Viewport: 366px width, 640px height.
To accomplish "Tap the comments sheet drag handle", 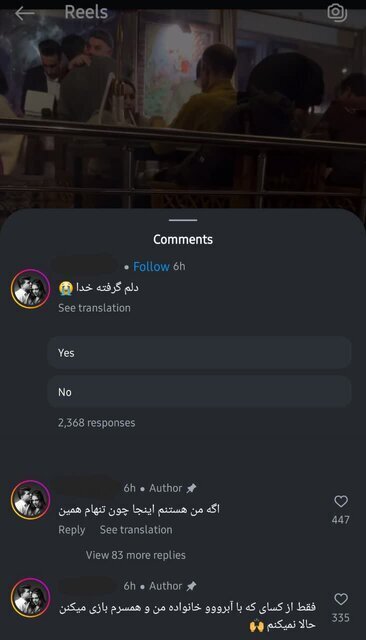I will click(x=183, y=220).
